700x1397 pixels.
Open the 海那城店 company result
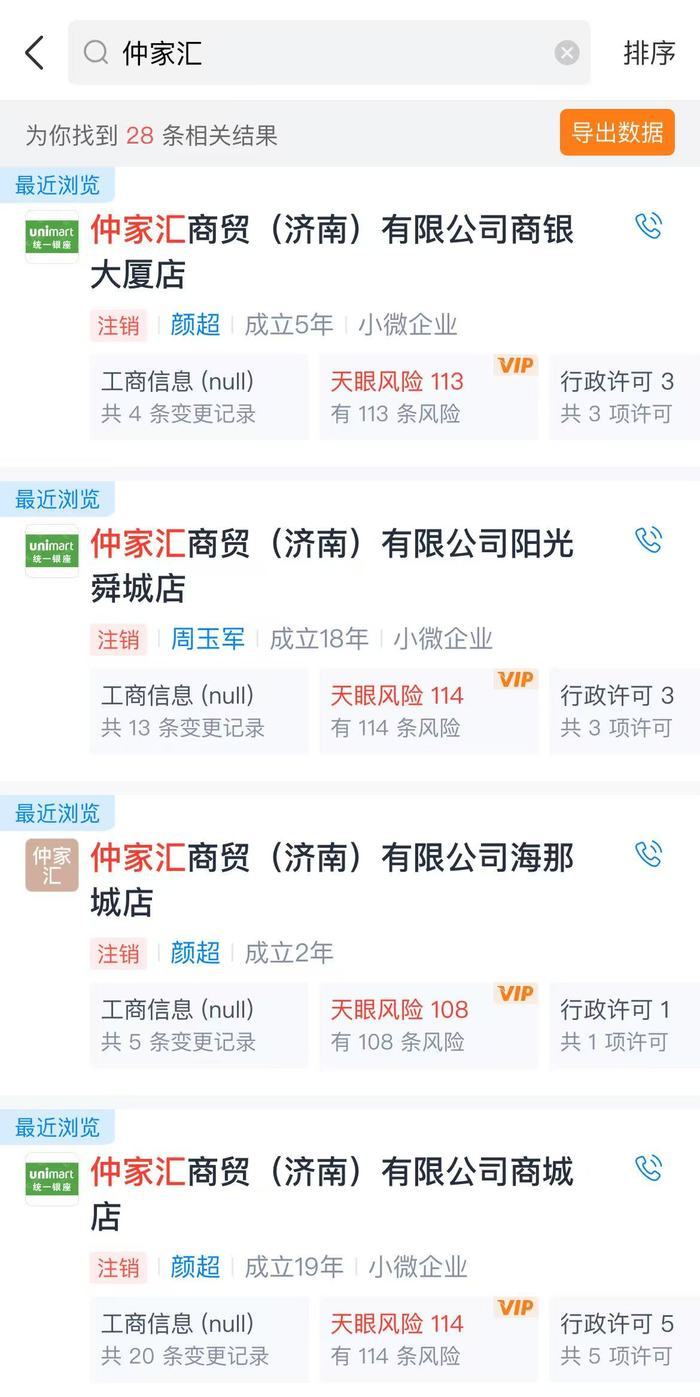tap(332, 880)
